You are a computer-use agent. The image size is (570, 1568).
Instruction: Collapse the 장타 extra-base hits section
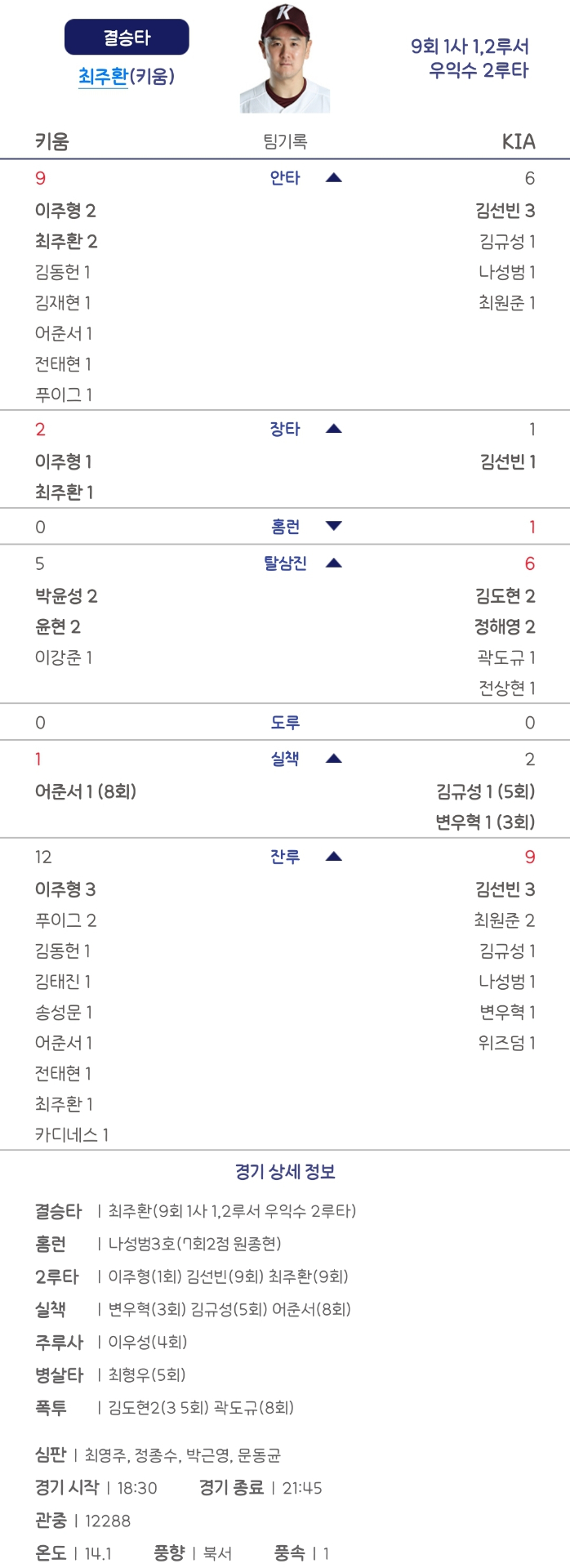tap(333, 430)
